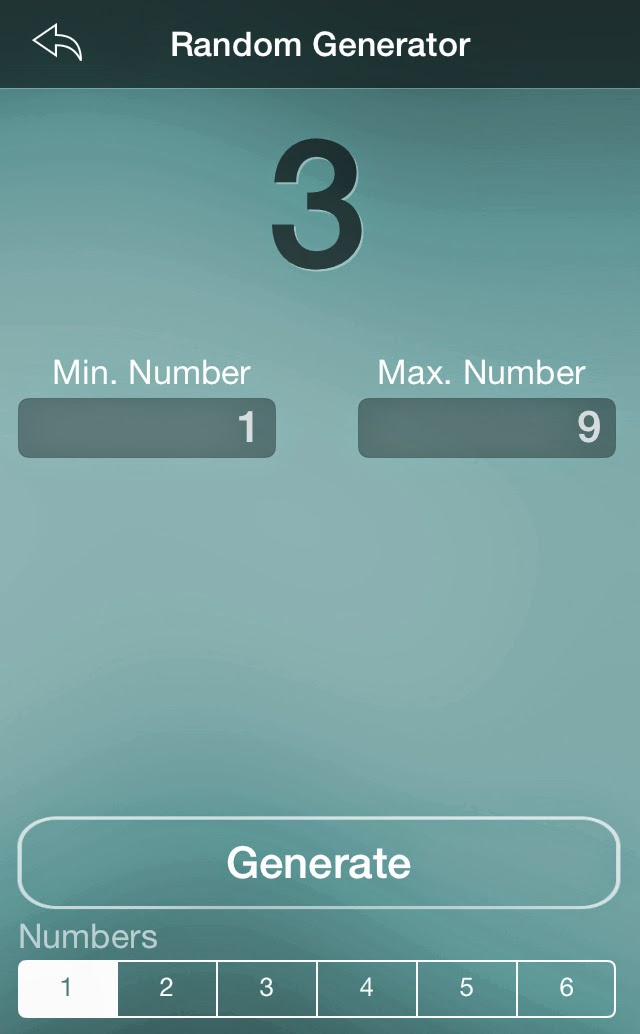Tap the 6 Numbers segment
Viewport: 640px width, 1034px height.
click(x=566, y=989)
